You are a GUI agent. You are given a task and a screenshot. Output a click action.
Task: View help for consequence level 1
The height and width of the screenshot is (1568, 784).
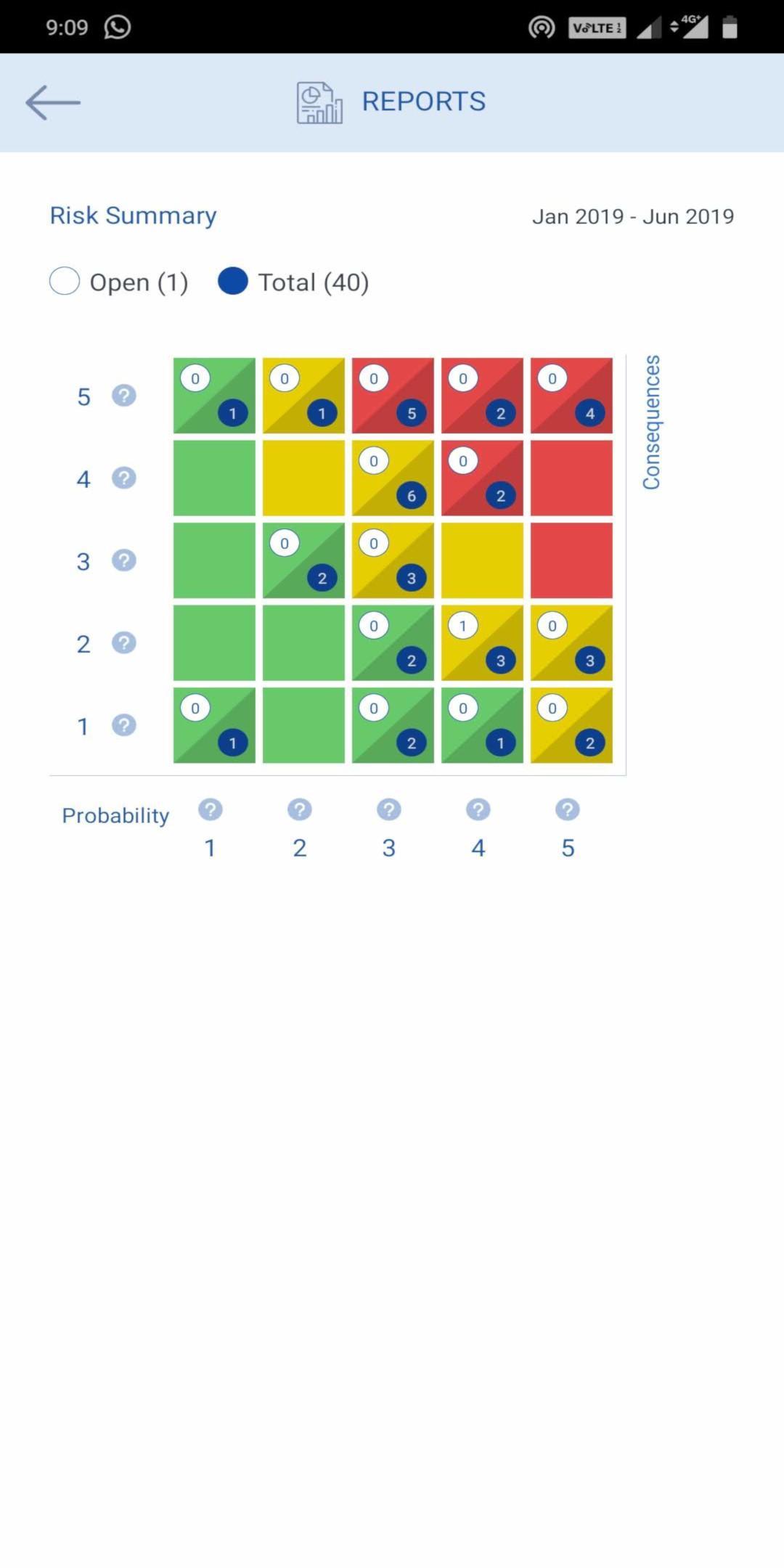(124, 725)
